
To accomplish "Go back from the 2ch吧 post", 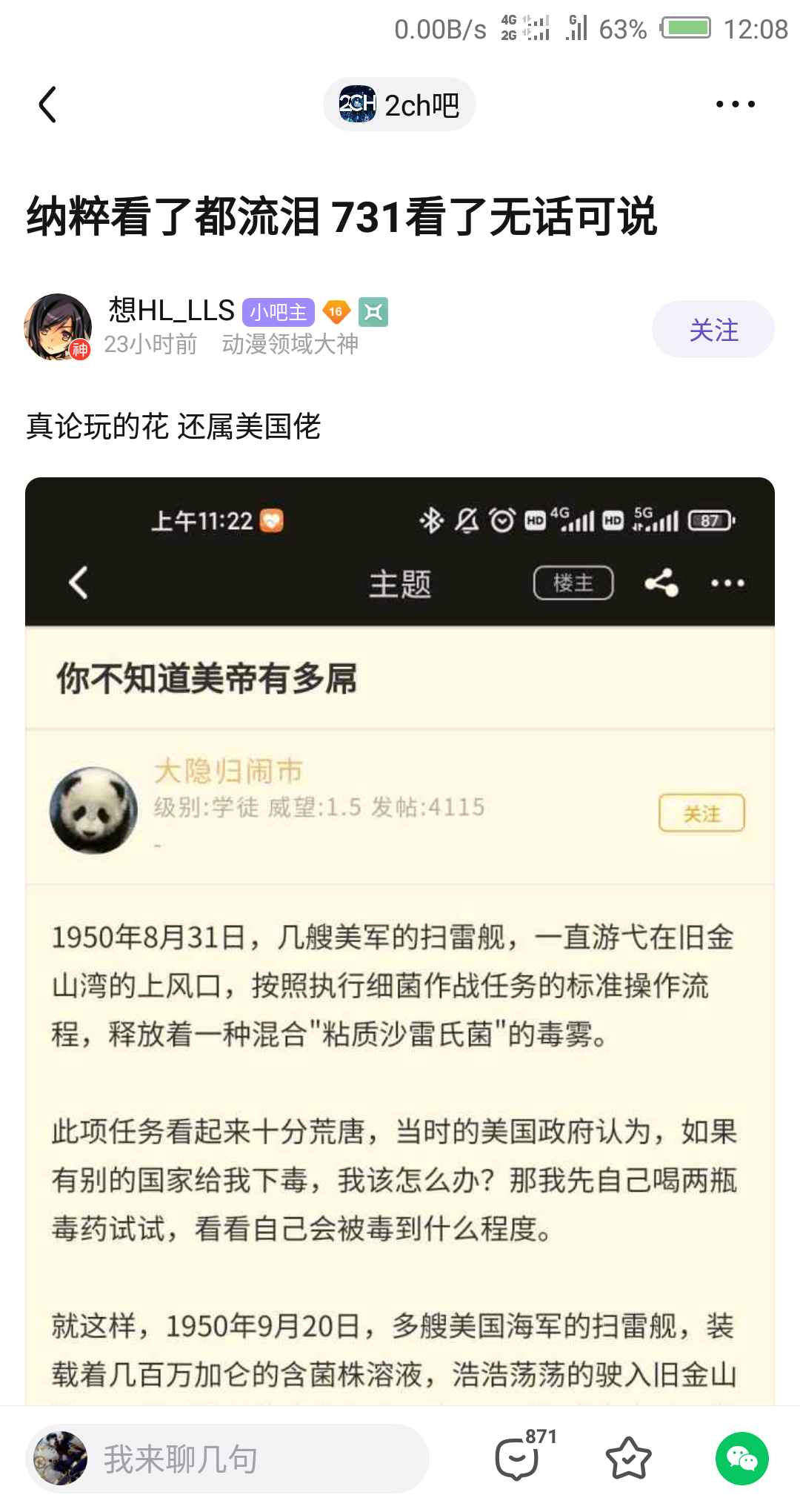I will tap(47, 105).
